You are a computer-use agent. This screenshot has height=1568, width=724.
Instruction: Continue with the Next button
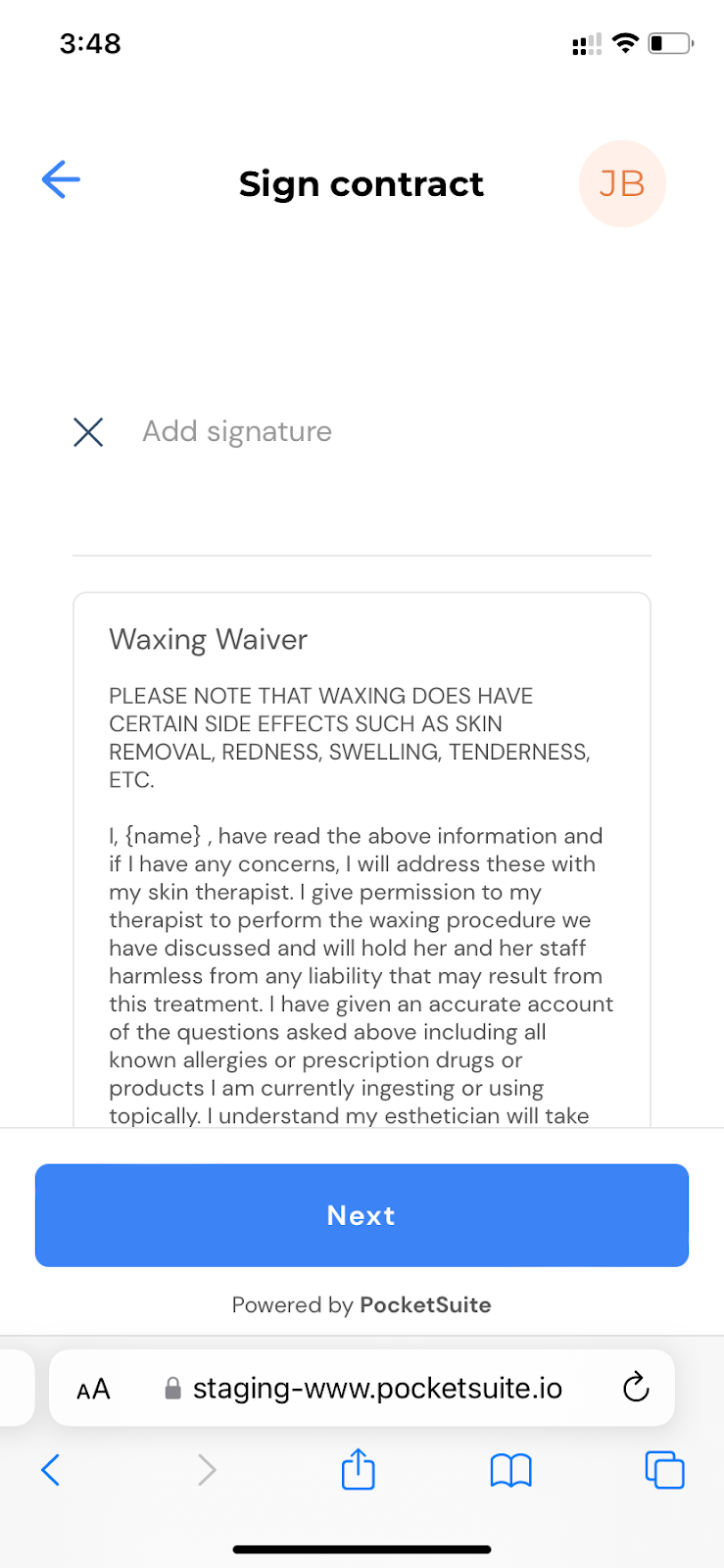coord(362,1215)
